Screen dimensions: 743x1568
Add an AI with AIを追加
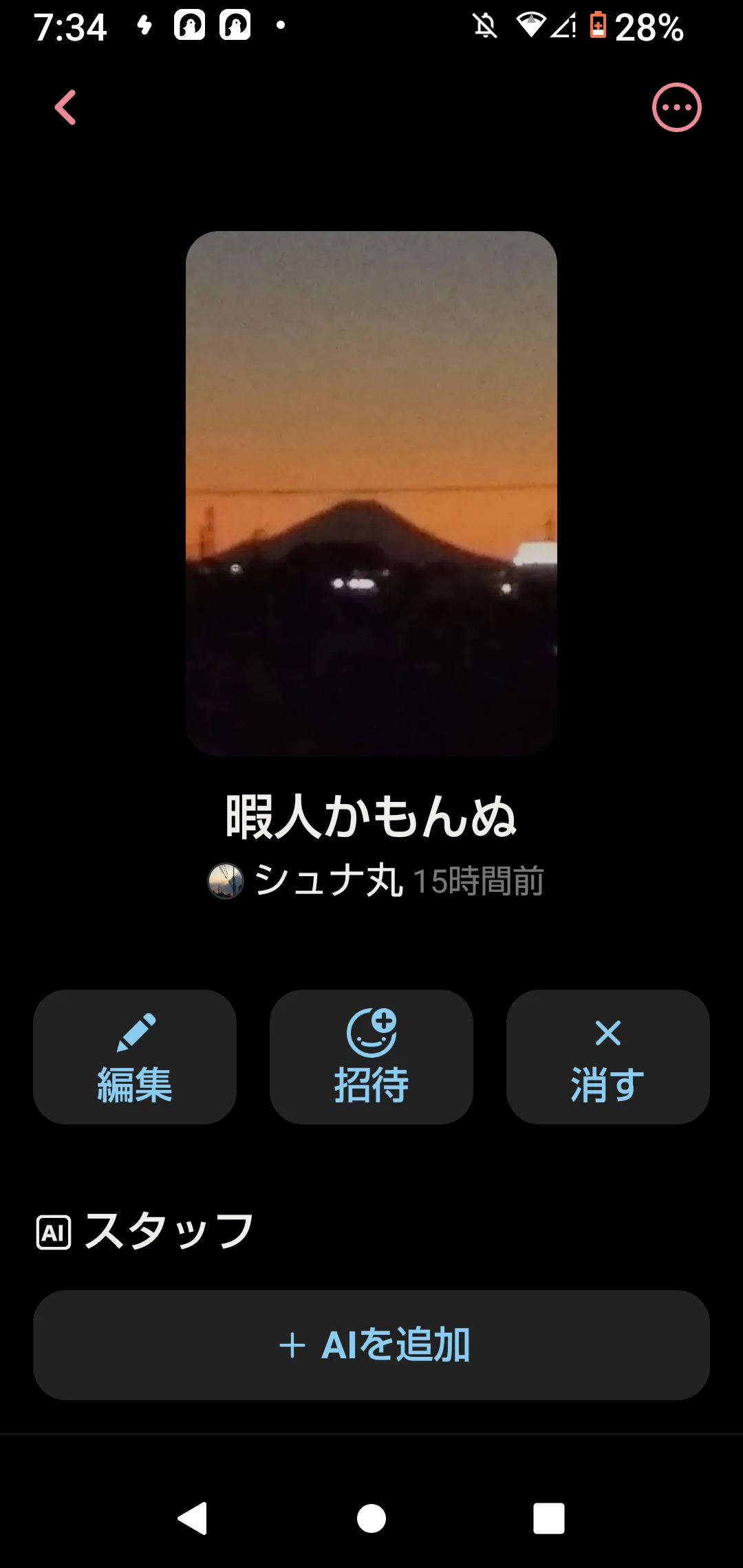(x=371, y=1345)
